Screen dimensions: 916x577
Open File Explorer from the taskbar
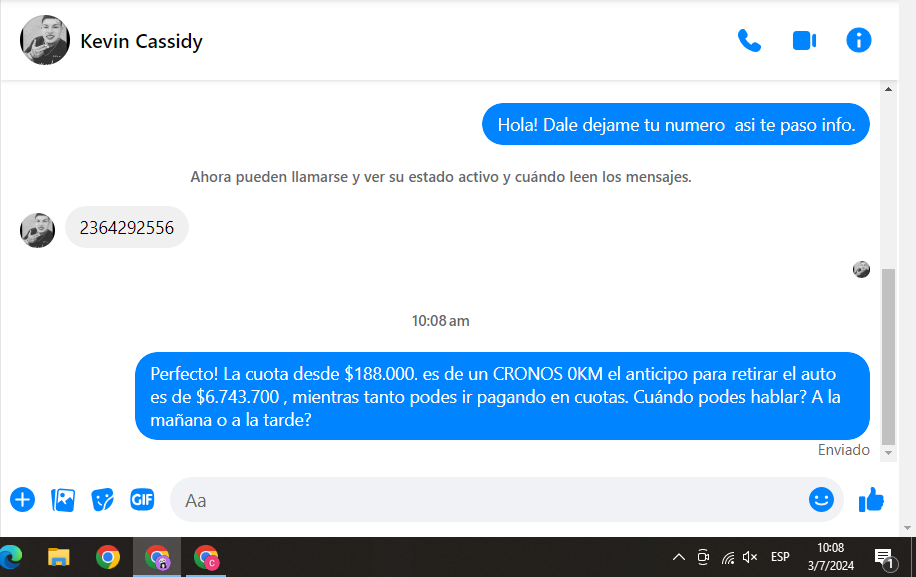[x=59, y=557]
